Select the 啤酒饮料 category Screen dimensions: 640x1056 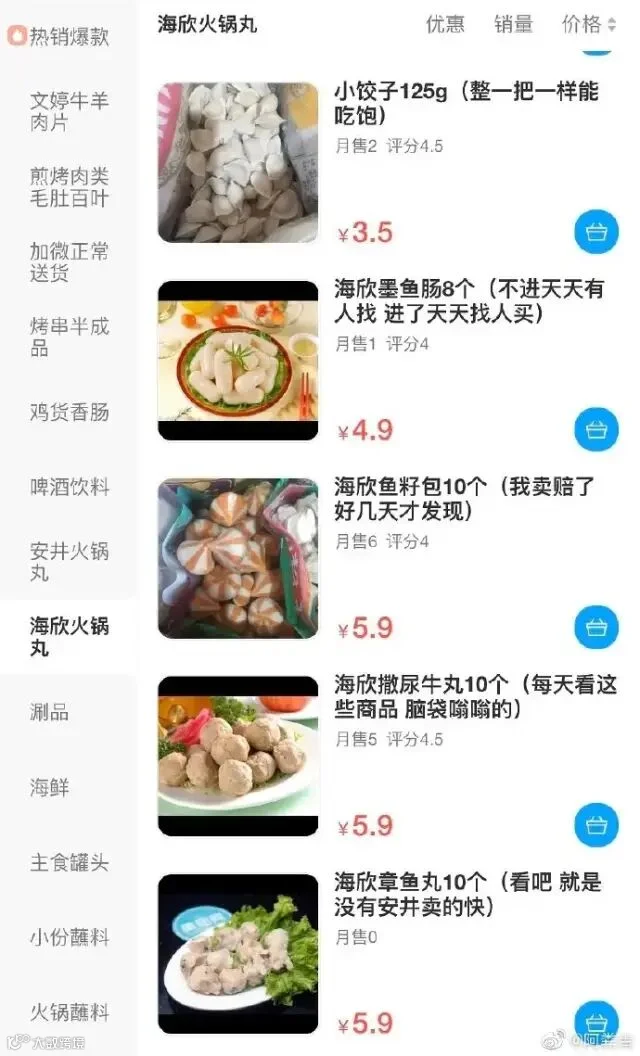click(x=69, y=487)
